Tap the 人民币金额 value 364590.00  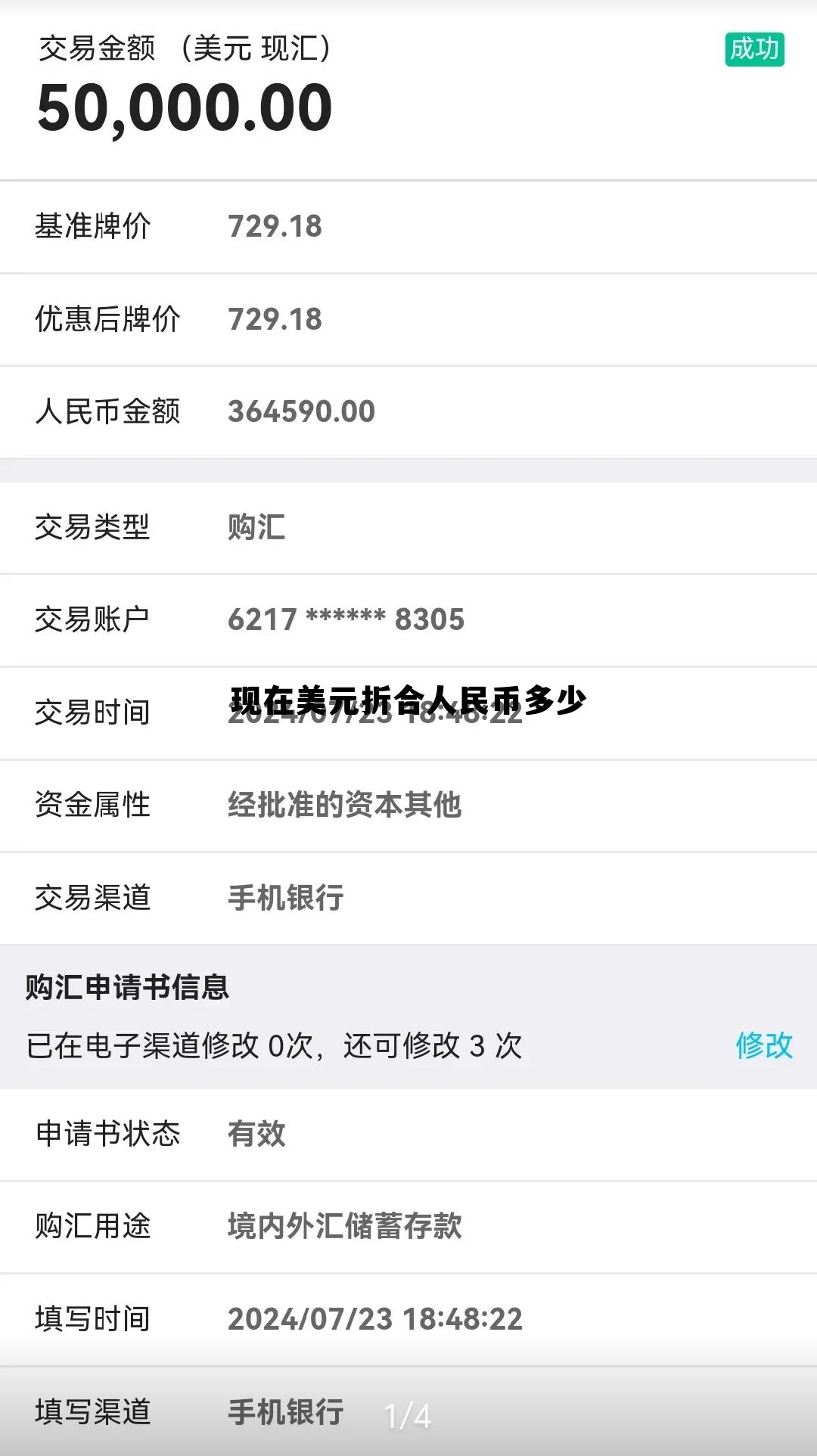click(x=300, y=411)
